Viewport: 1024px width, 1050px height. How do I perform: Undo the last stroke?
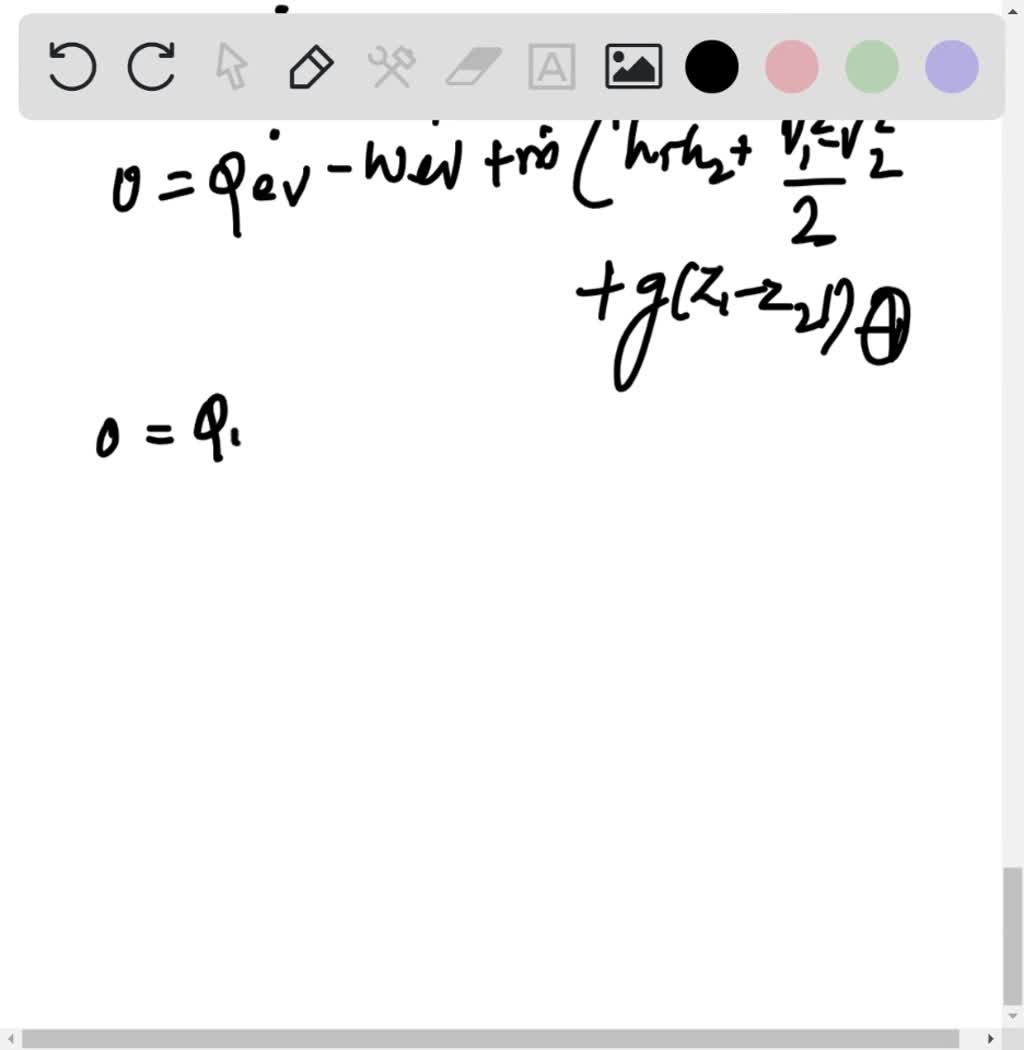(72, 67)
